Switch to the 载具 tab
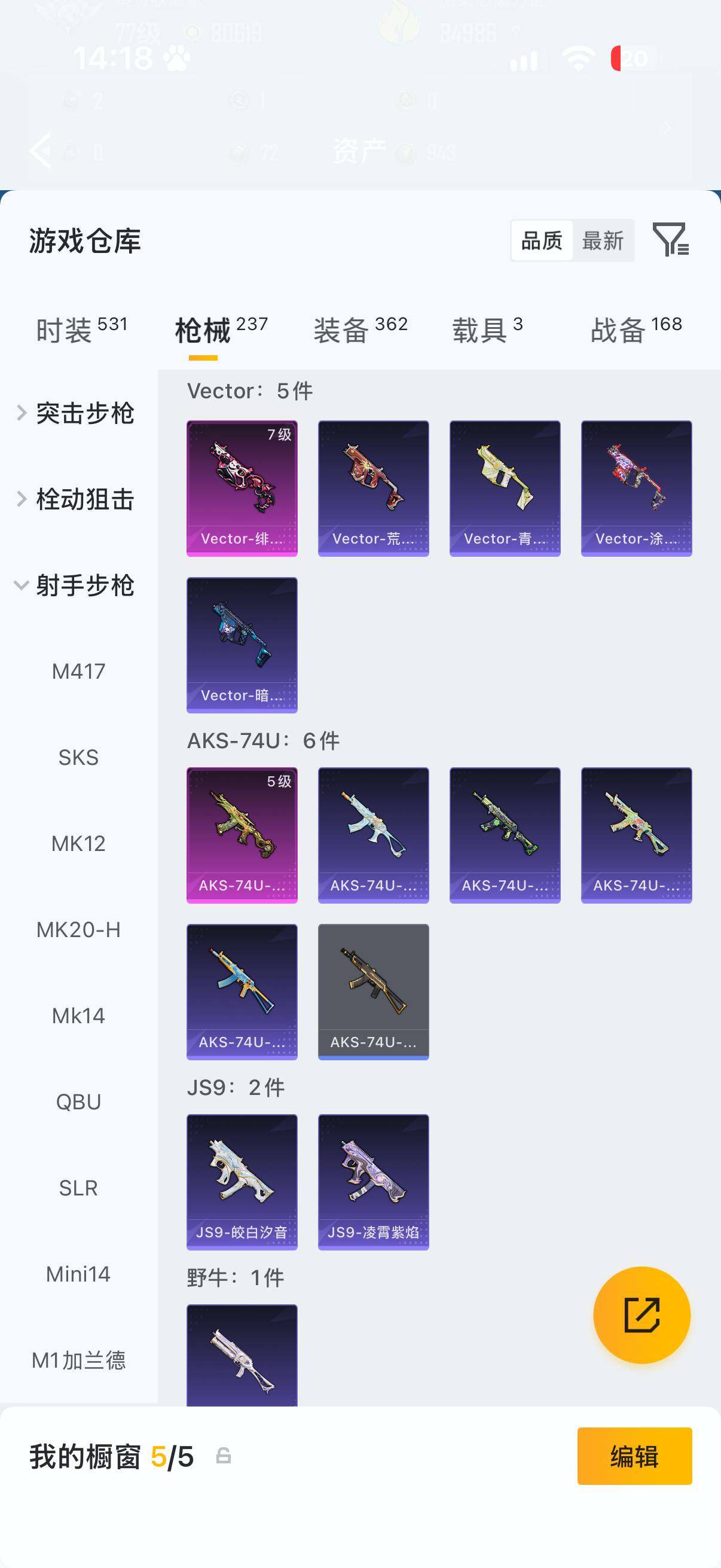This screenshot has width=721, height=1568. pyautogui.click(x=487, y=330)
